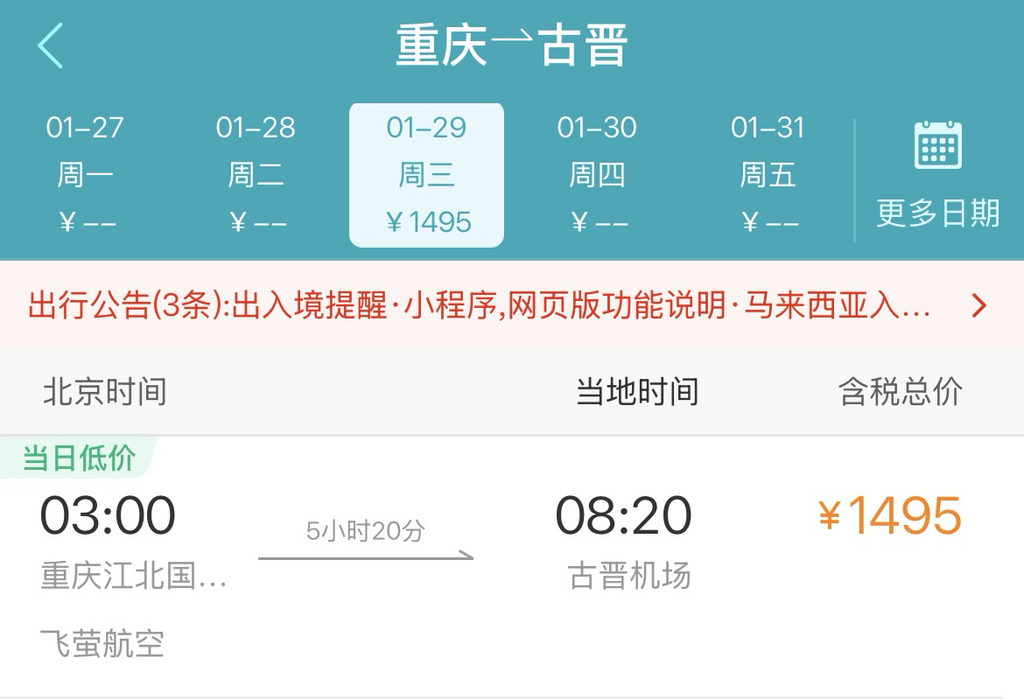
Task: Choose the 01-31 周五 date tab
Action: [767, 175]
